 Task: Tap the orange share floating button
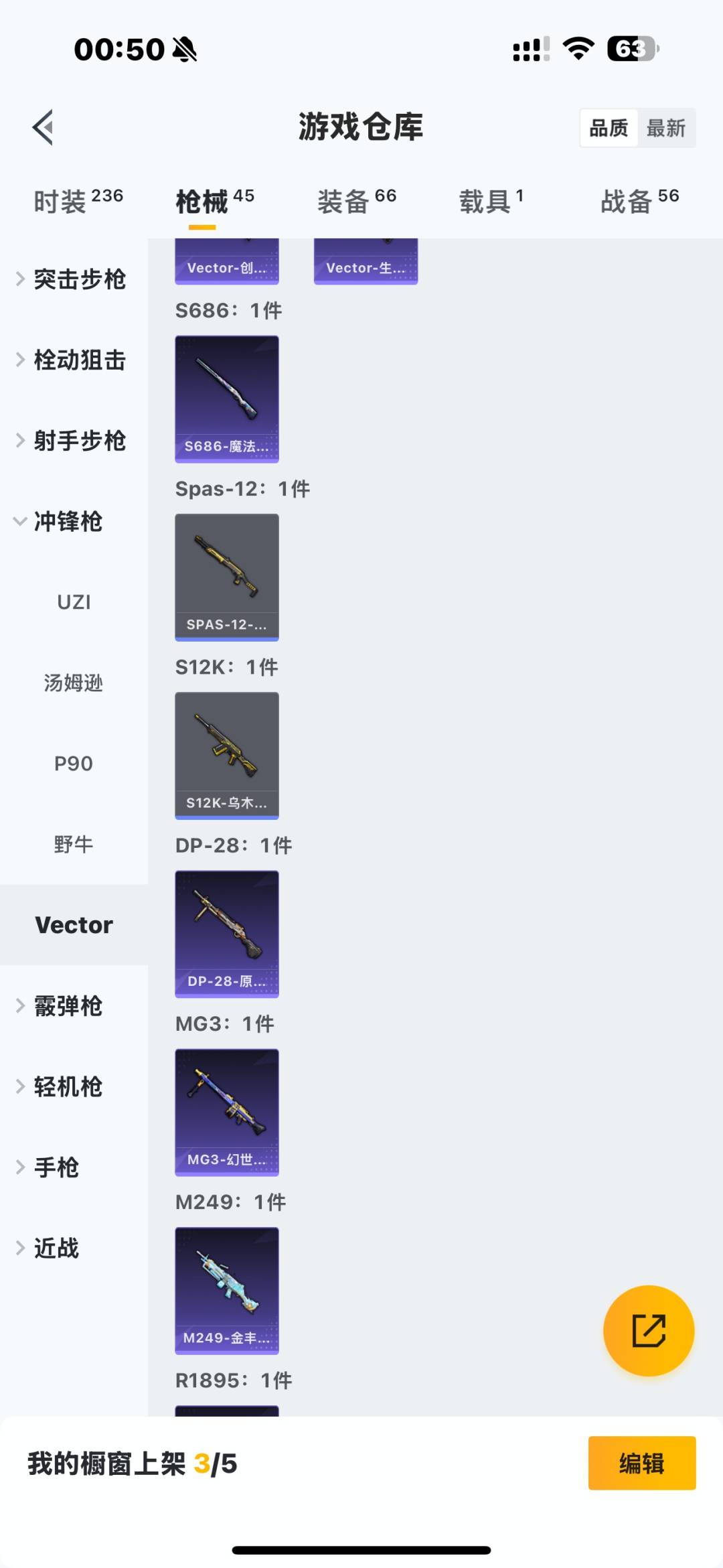[649, 1330]
